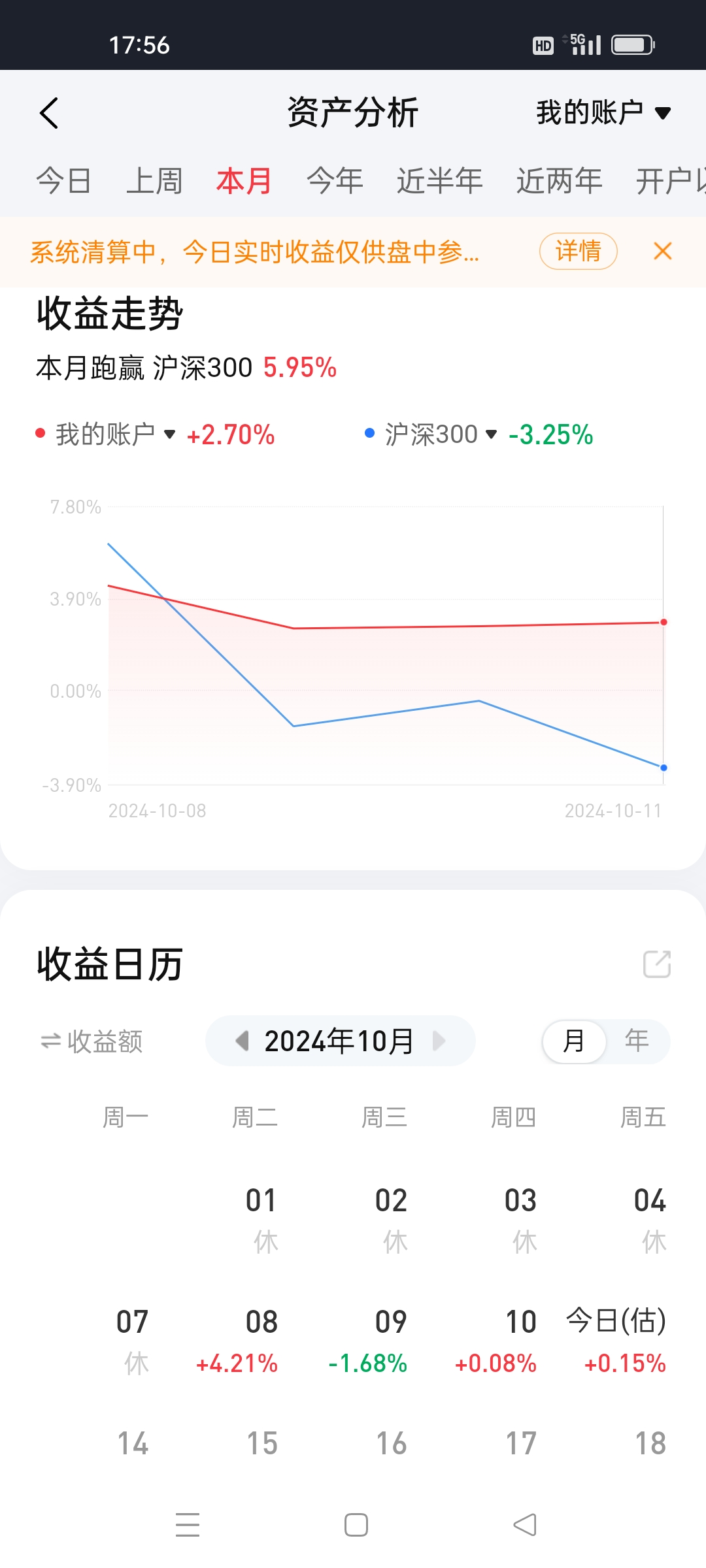Expand the 我的账户 chart legend dropdown
The width and height of the screenshot is (706, 1568).
116,434
